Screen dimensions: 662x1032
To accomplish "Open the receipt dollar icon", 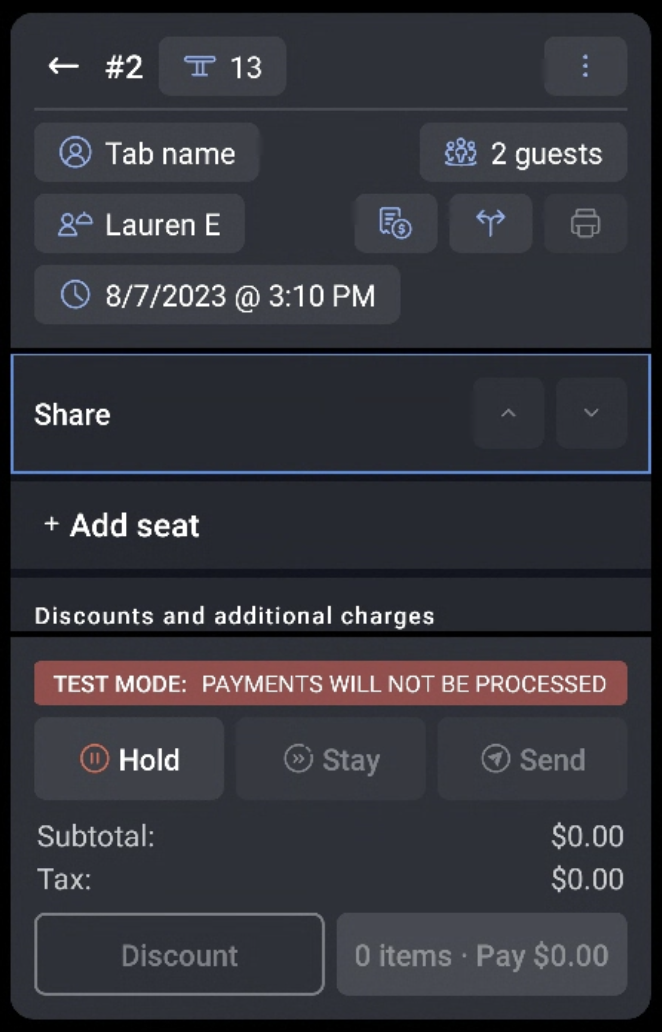I will 396,224.
